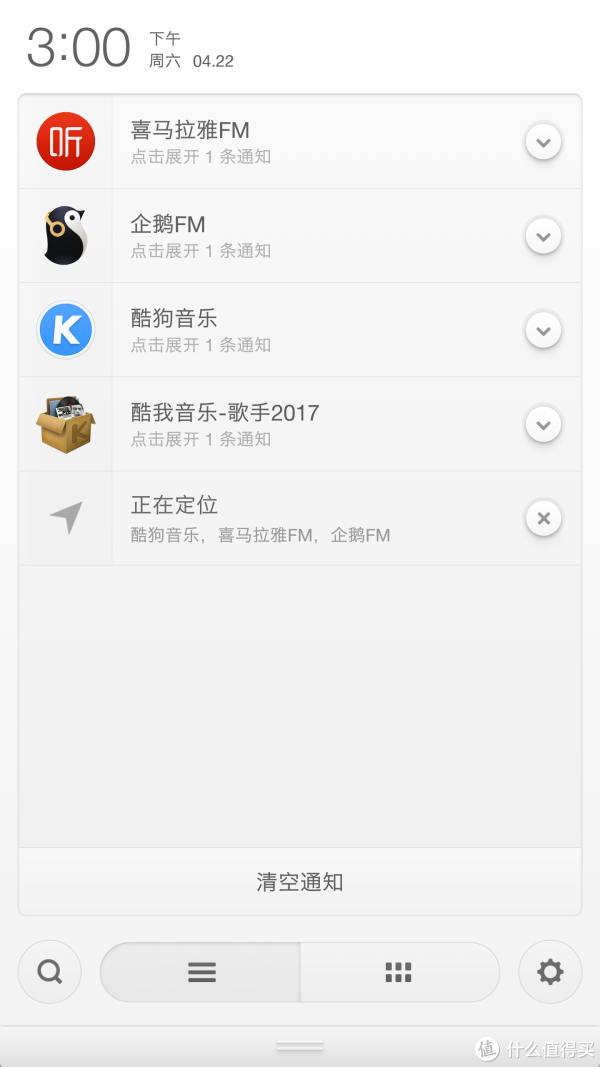Open the 正在定位 location notification
The height and width of the screenshot is (1067, 600).
(x=300, y=518)
